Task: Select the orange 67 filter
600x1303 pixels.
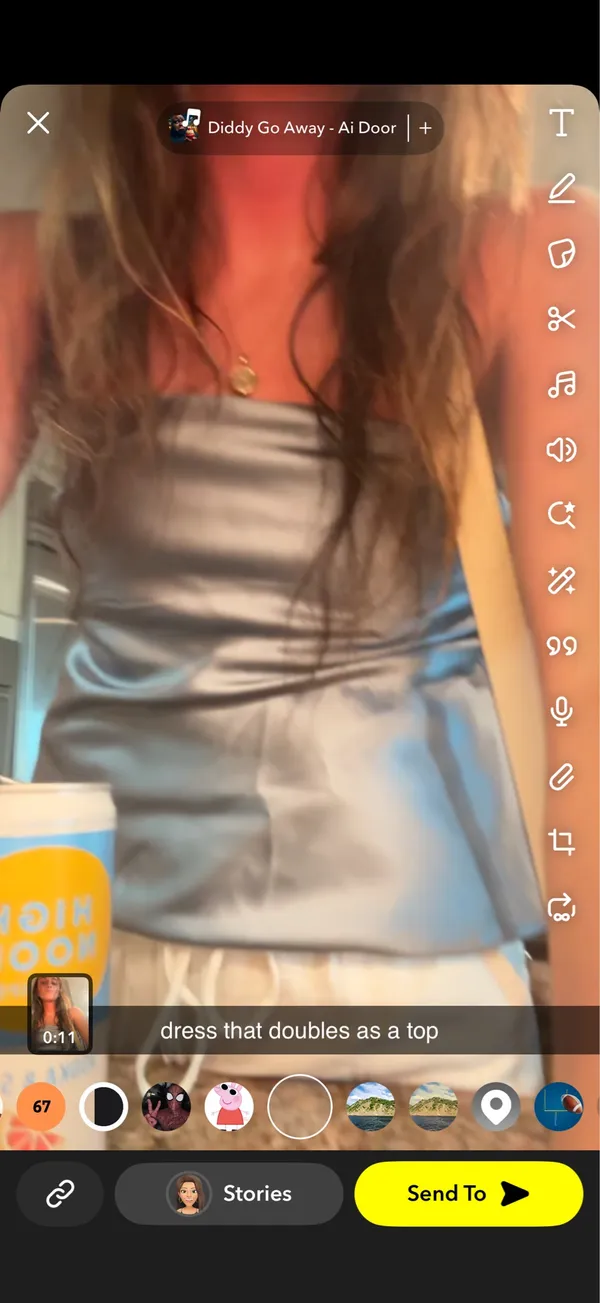Action: (41, 1107)
